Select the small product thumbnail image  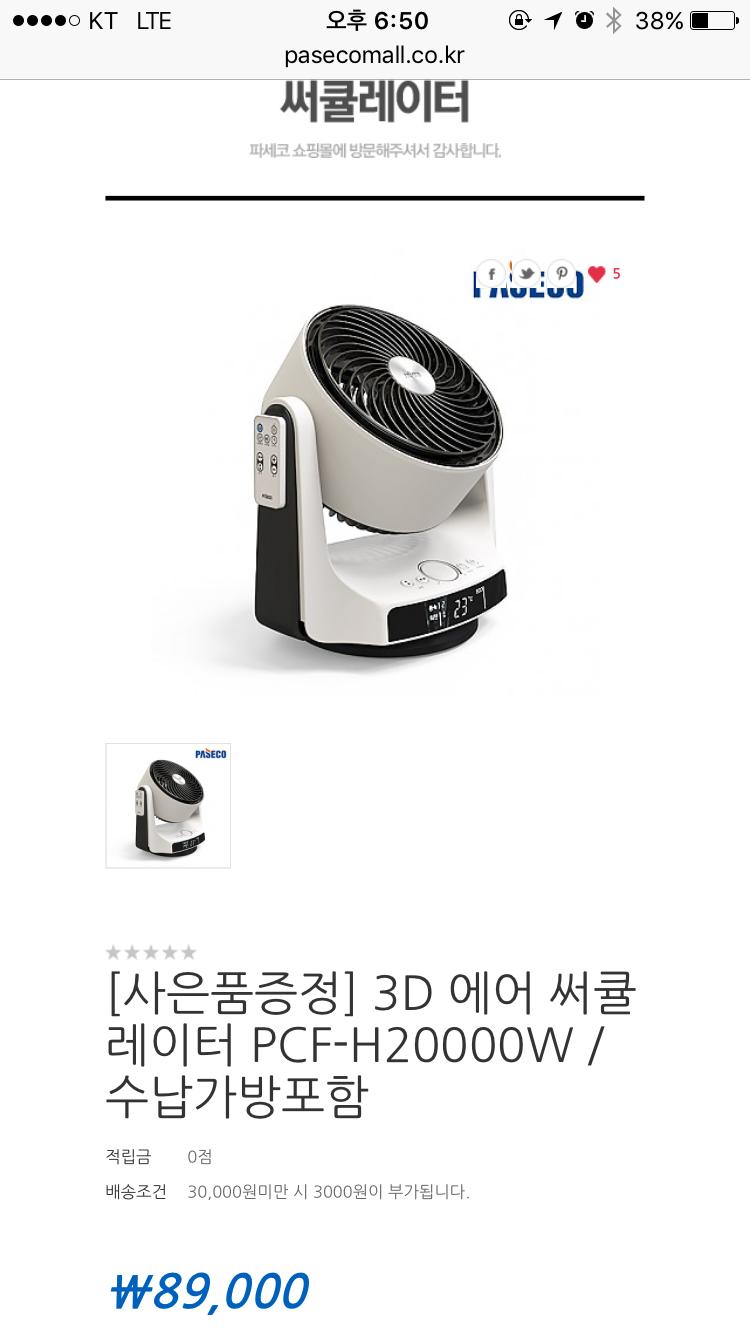click(168, 805)
